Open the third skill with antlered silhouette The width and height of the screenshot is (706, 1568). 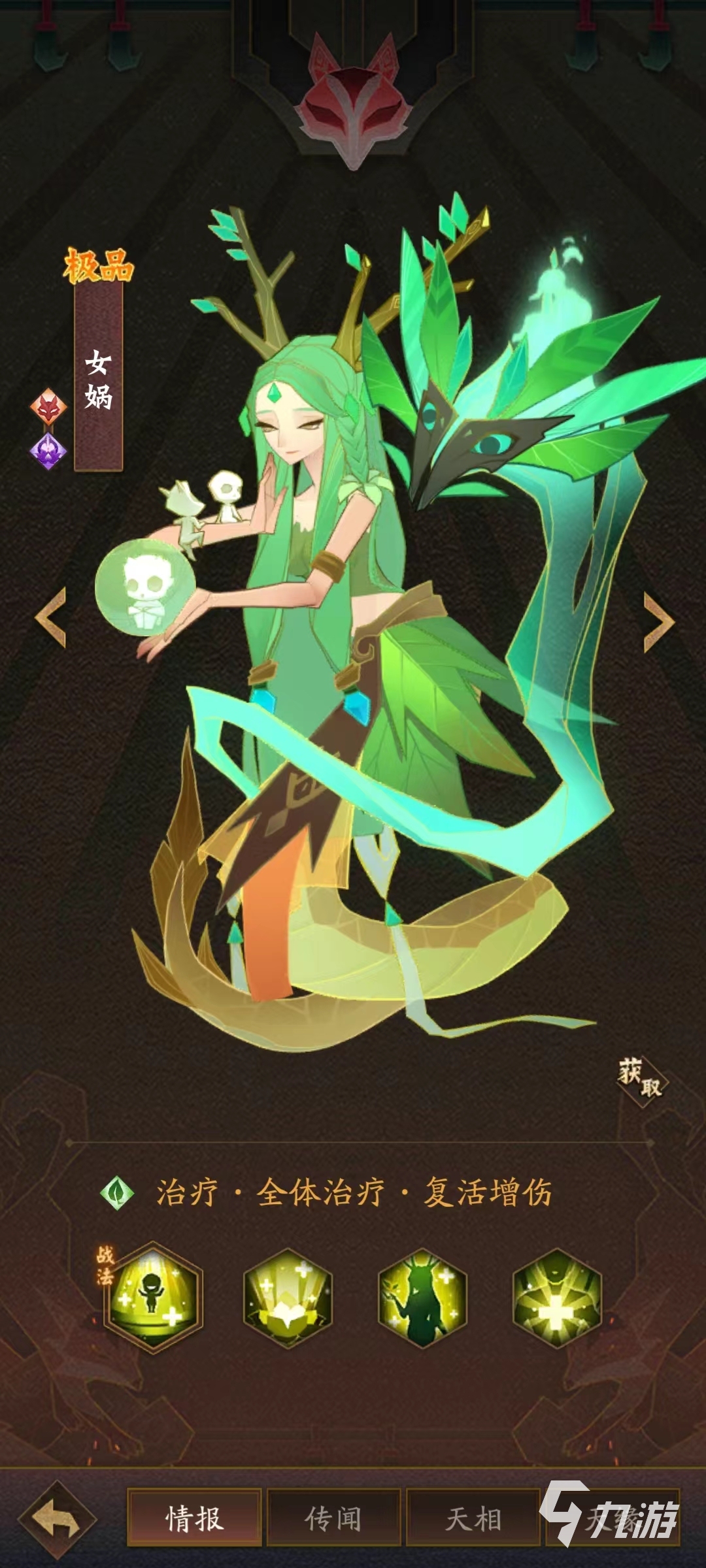pyautogui.click(x=423, y=1297)
